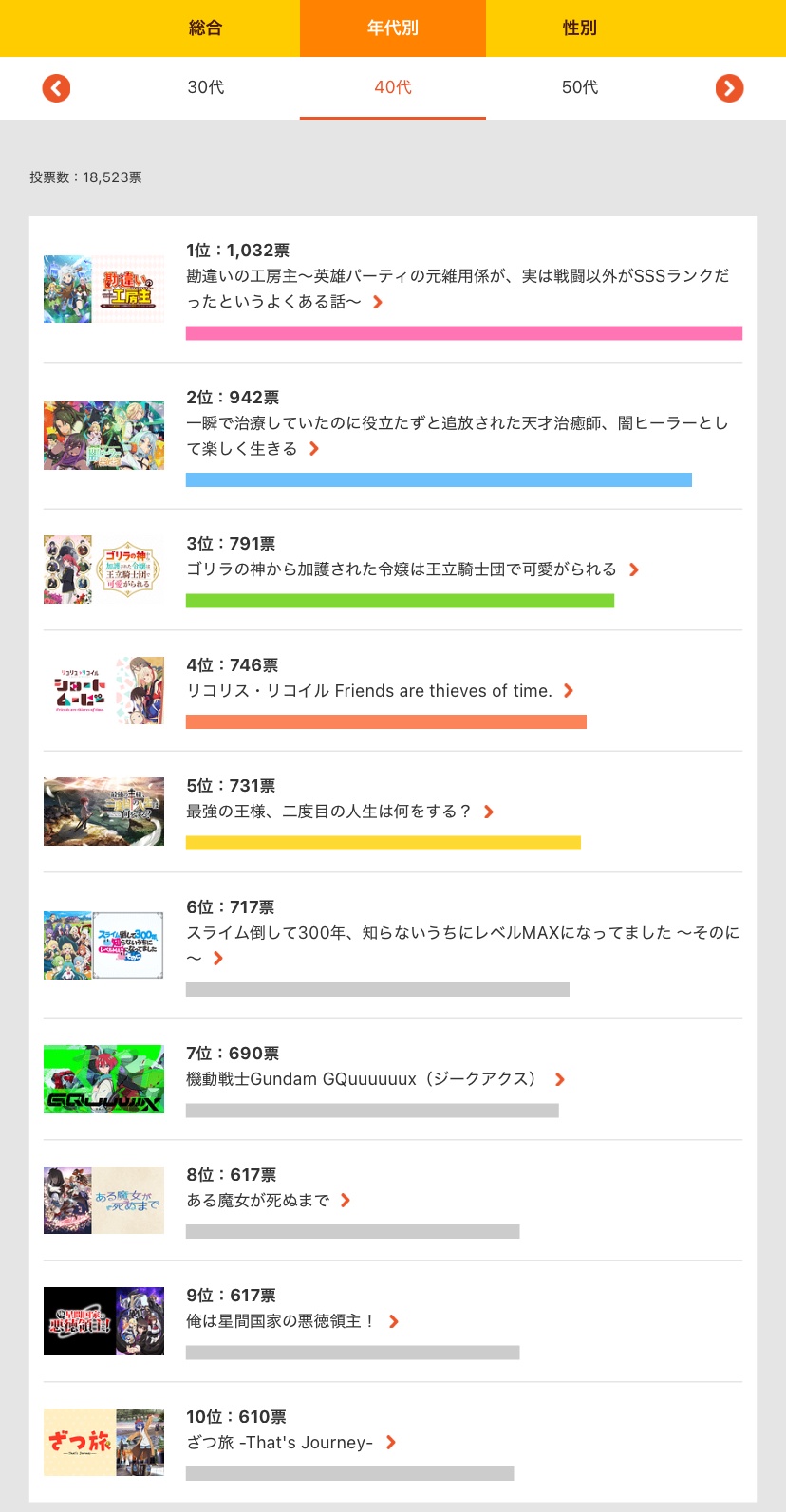The height and width of the screenshot is (1512, 786).
Task: Open 機動戦士Gundam GQuuuuuuX entry
Action: [393, 1079]
